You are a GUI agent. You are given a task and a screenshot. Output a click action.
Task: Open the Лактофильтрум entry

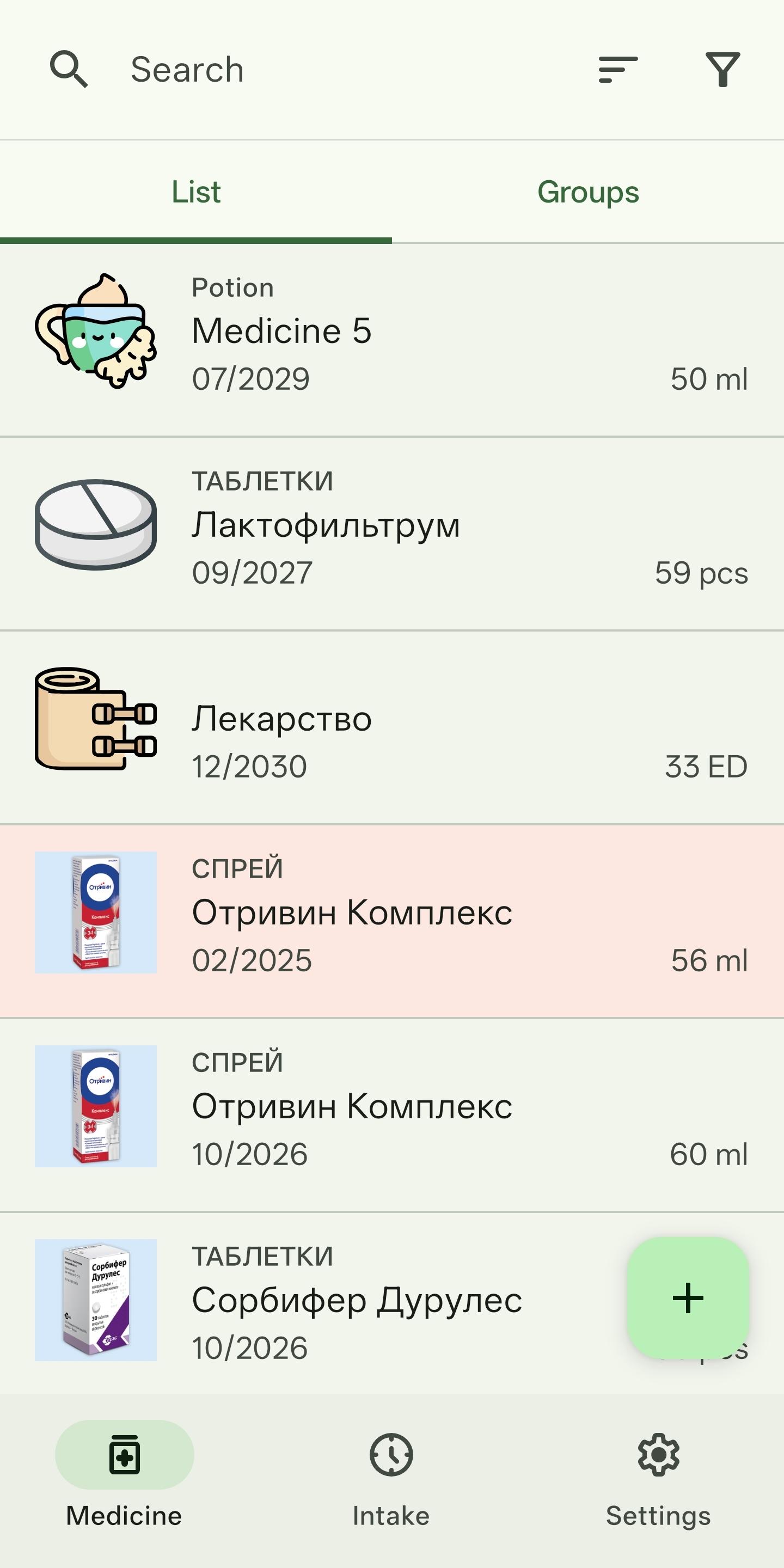[392, 534]
